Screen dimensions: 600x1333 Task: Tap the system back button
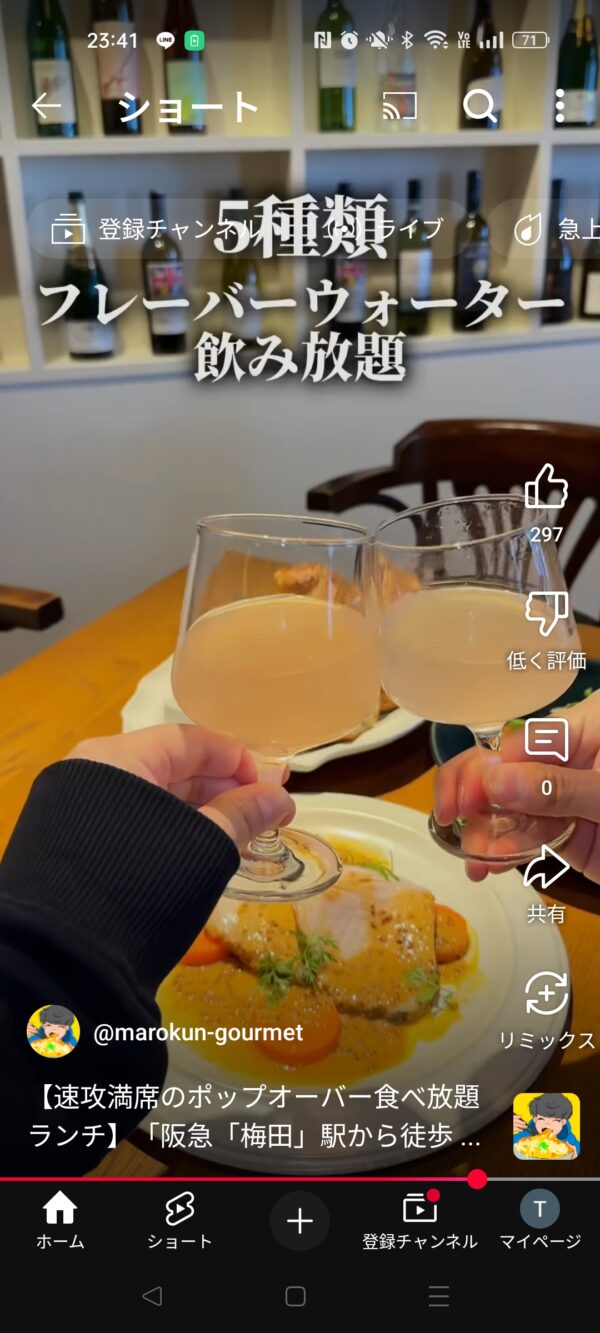point(152,1297)
